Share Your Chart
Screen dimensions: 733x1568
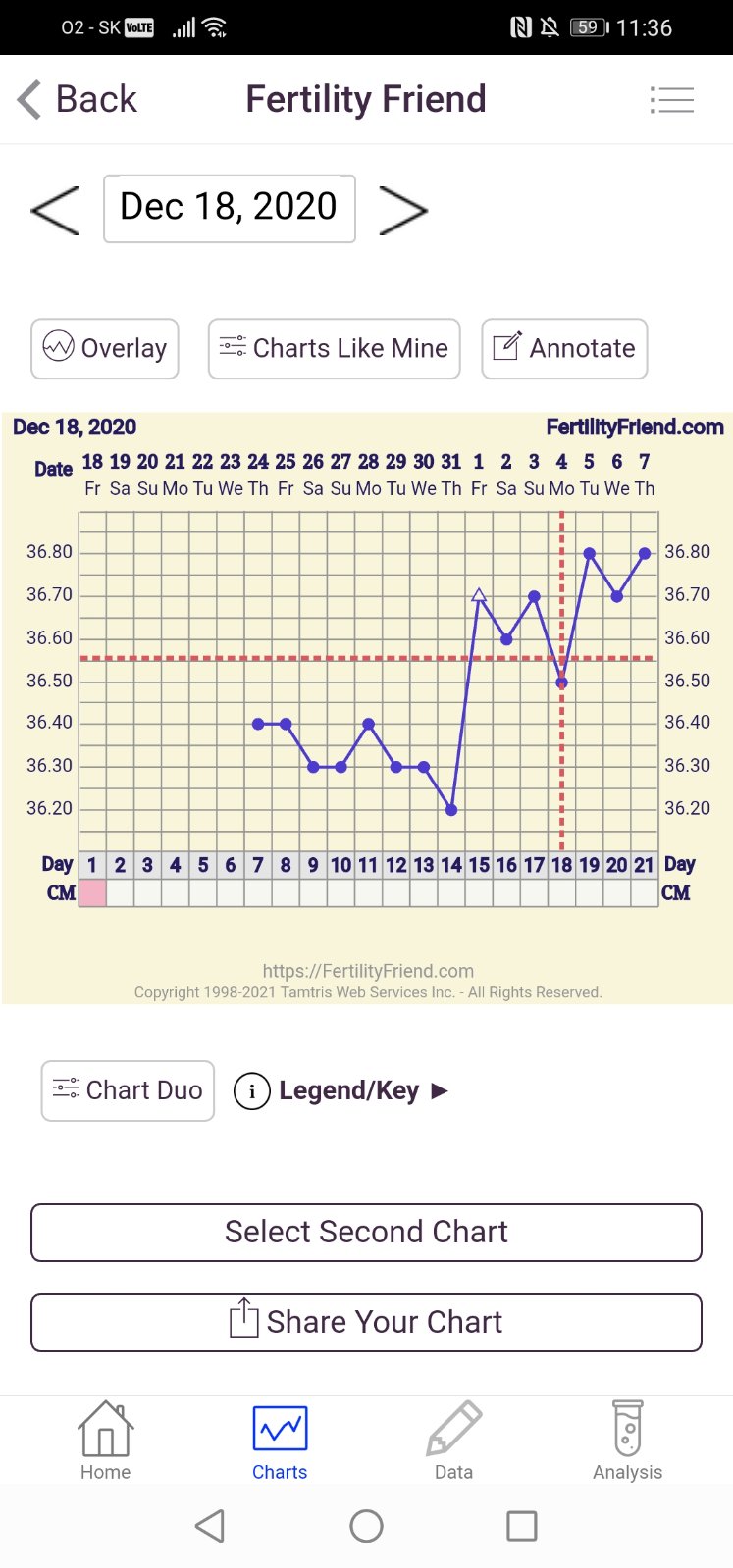pyautogui.click(x=366, y=1322)
